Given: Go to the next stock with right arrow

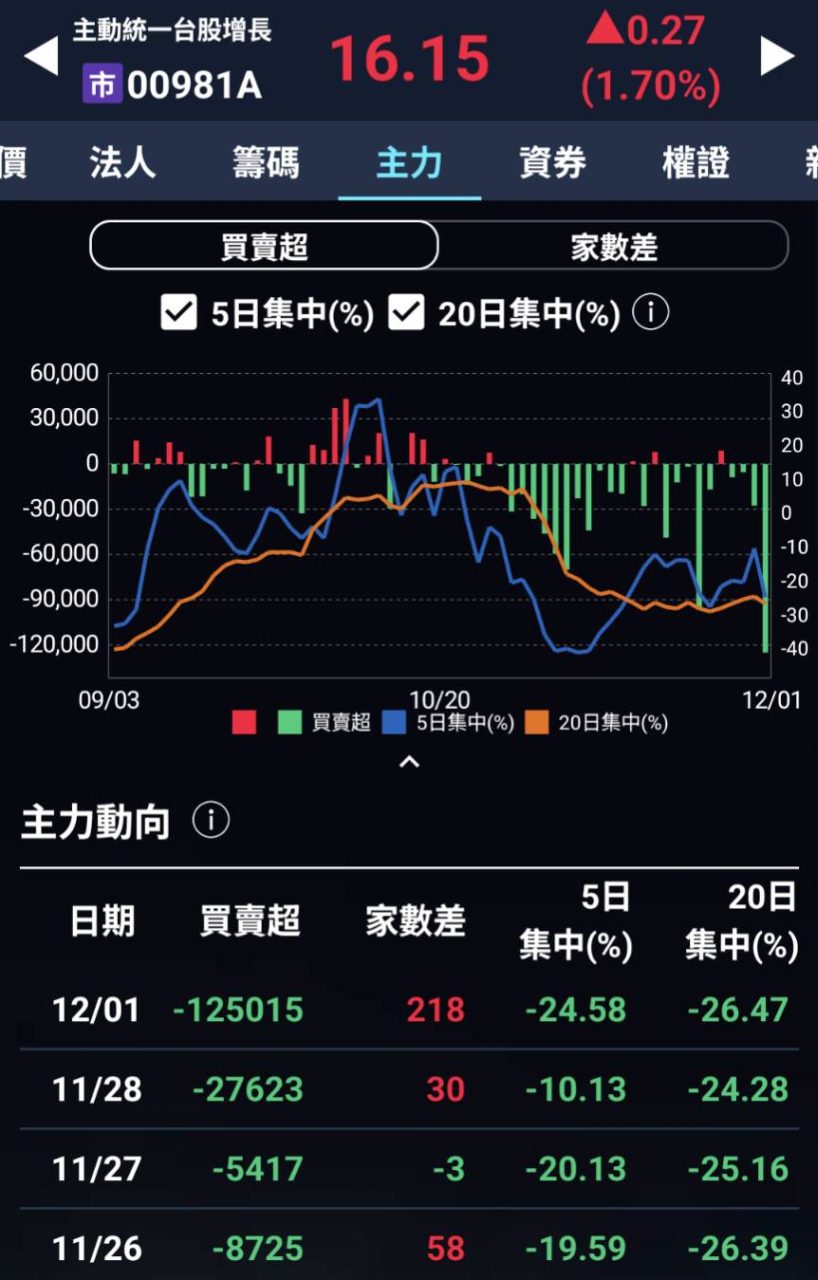Looking at the screenshot, I should click(777, 57).
